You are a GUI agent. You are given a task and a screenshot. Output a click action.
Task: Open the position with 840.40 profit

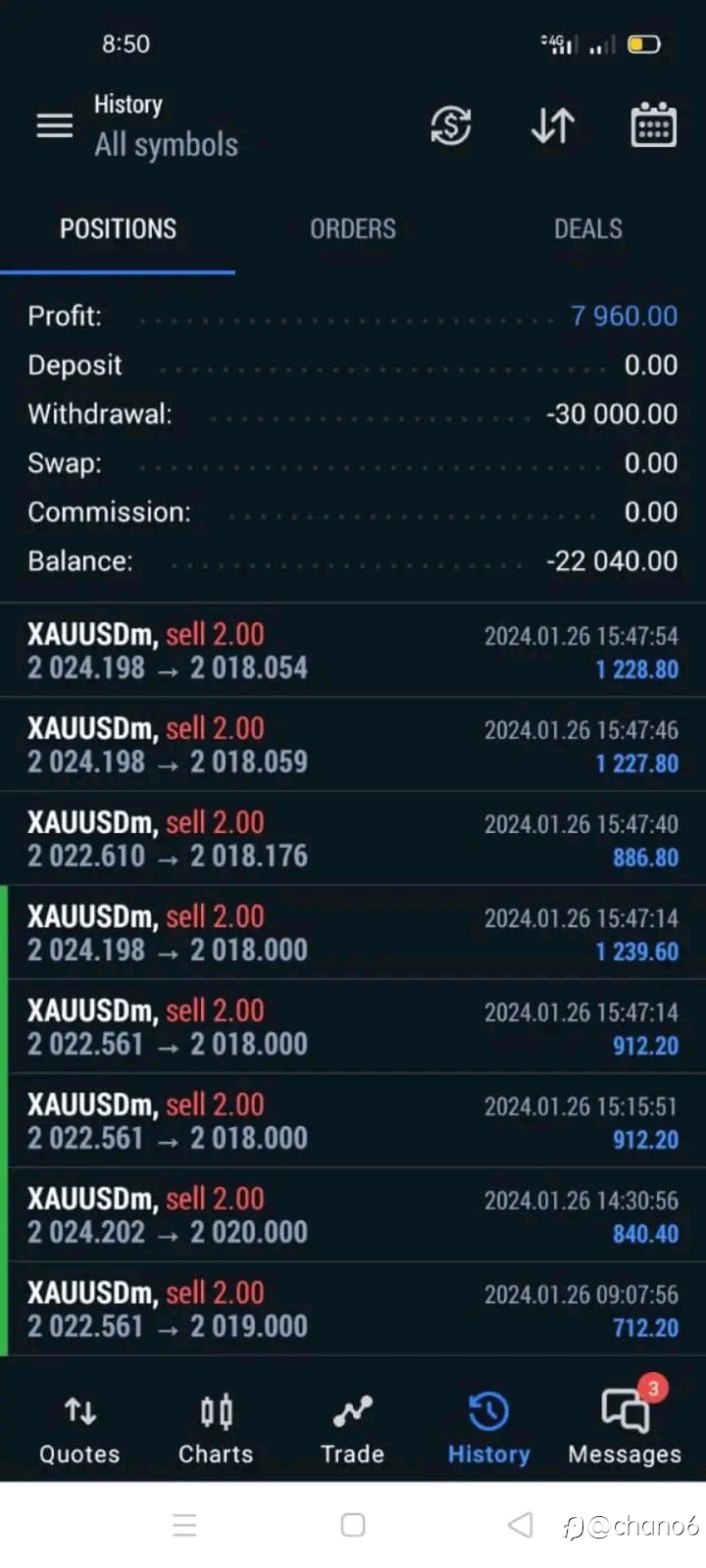point(353,1215)
